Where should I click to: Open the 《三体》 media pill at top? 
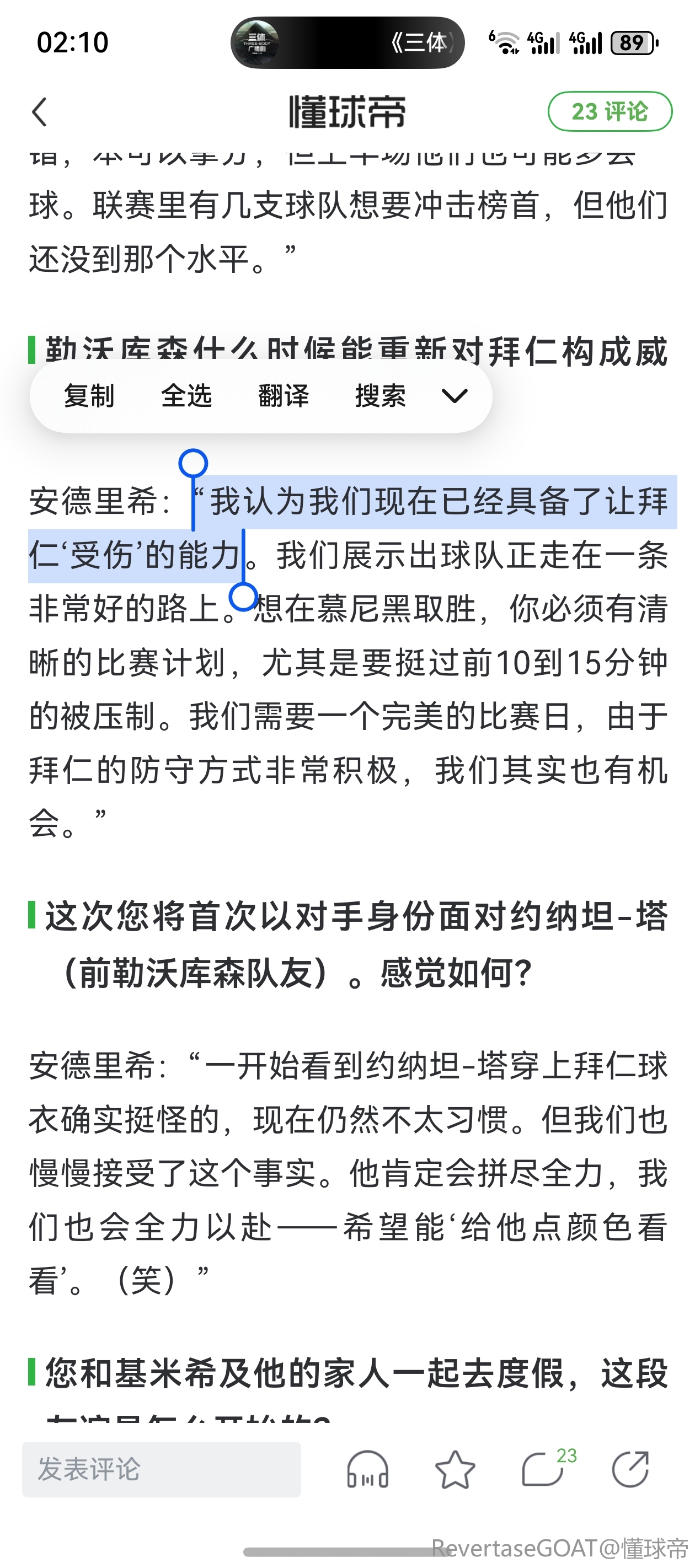(x=347, y=42)
